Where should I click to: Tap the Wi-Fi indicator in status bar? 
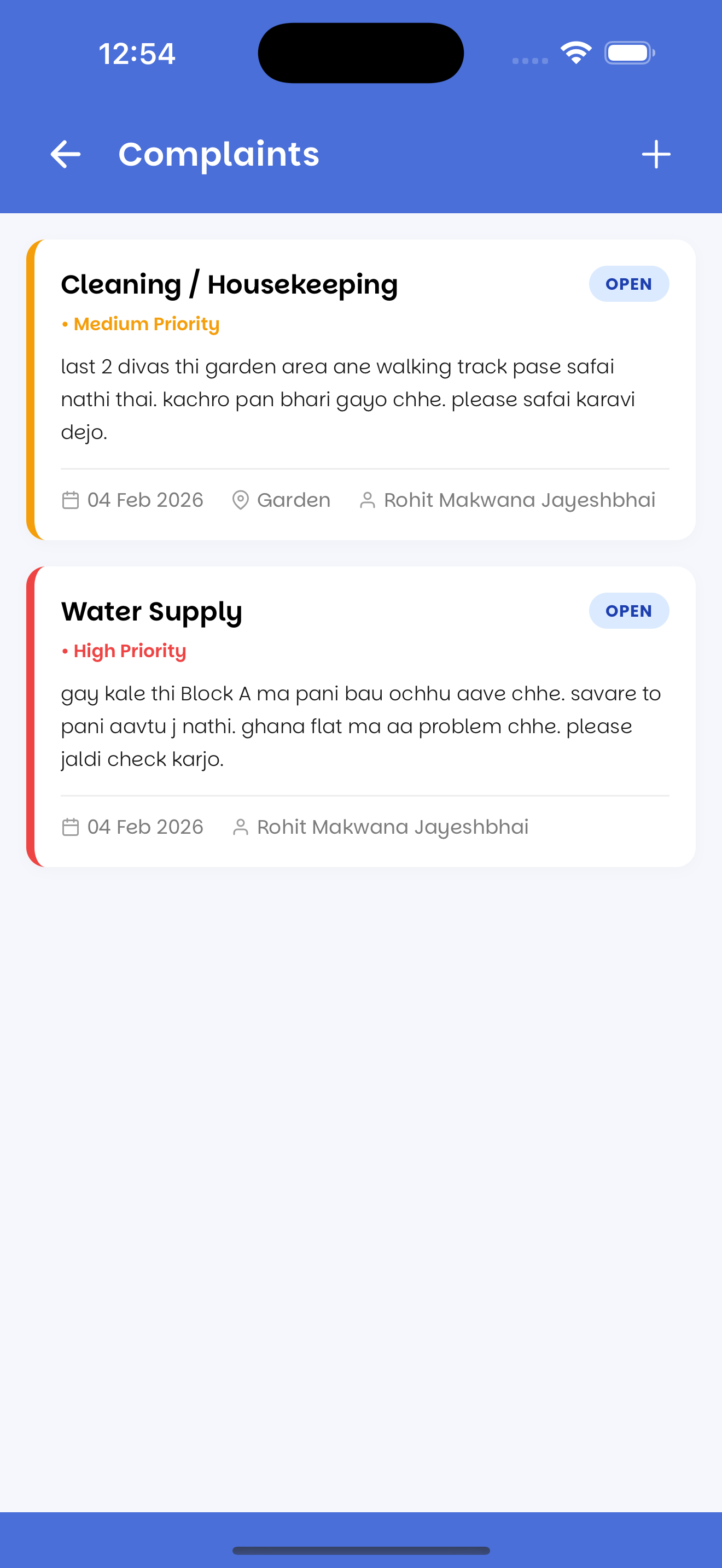pos(575,52)
